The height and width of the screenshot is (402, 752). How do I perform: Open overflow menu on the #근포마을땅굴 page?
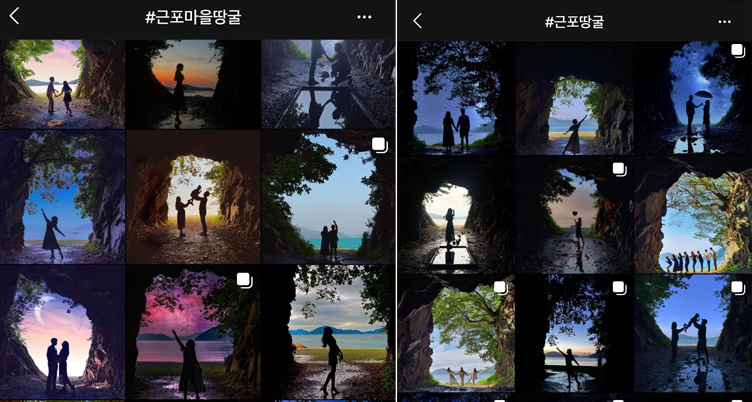(x=364, y=17)
